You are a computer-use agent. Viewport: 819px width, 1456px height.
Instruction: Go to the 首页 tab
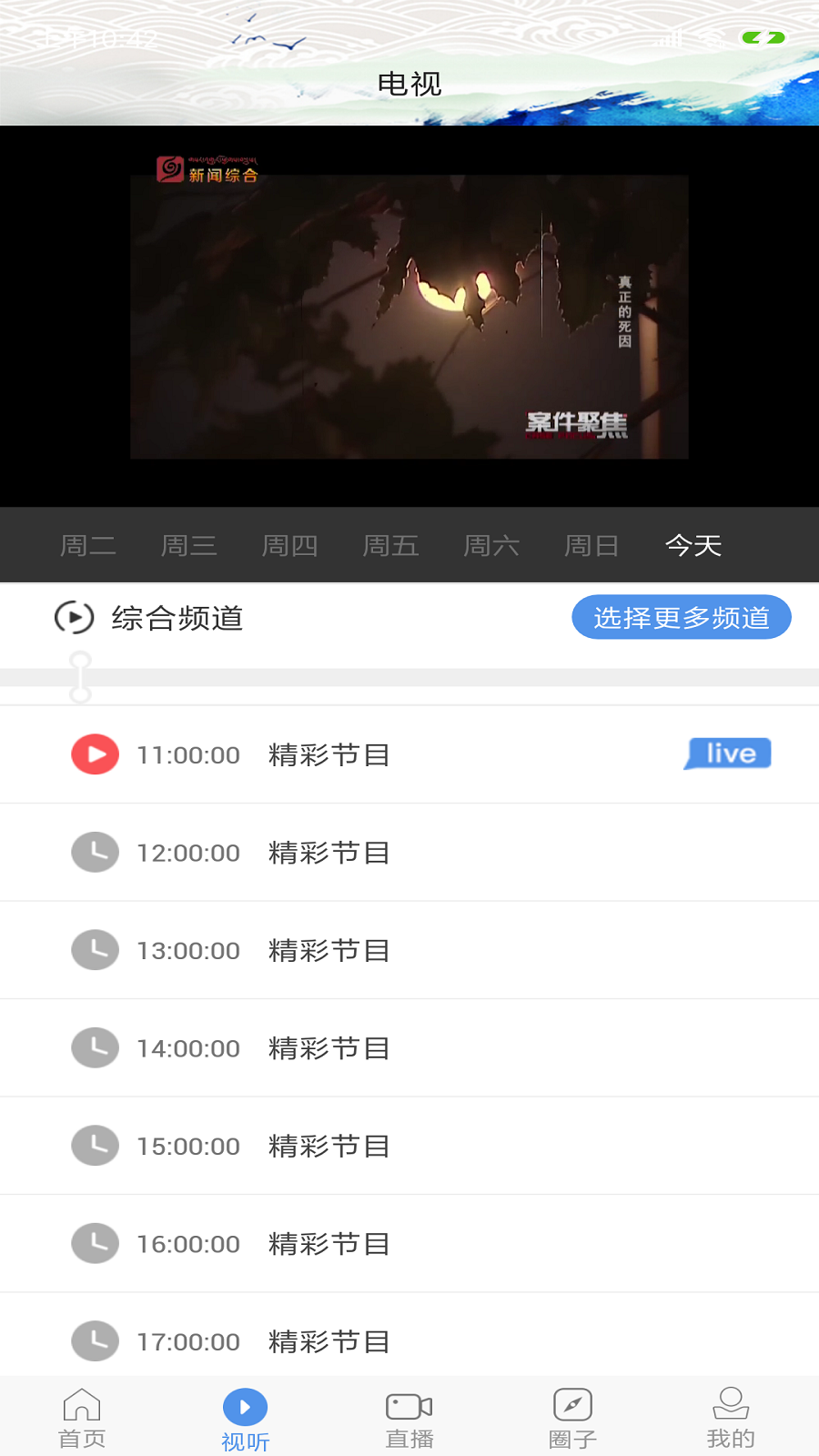(82, 1418)
